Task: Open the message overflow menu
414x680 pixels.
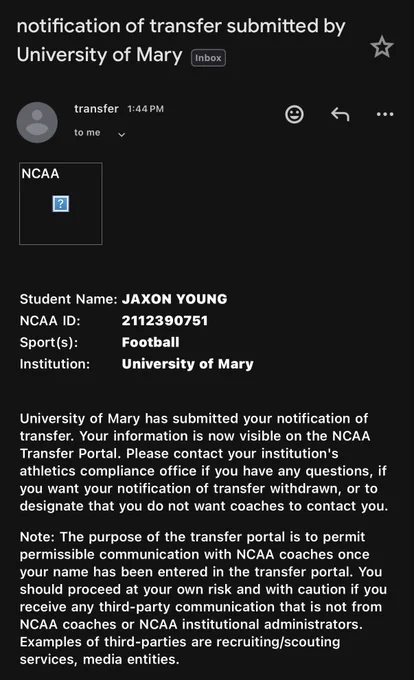Action: (385, 114)
